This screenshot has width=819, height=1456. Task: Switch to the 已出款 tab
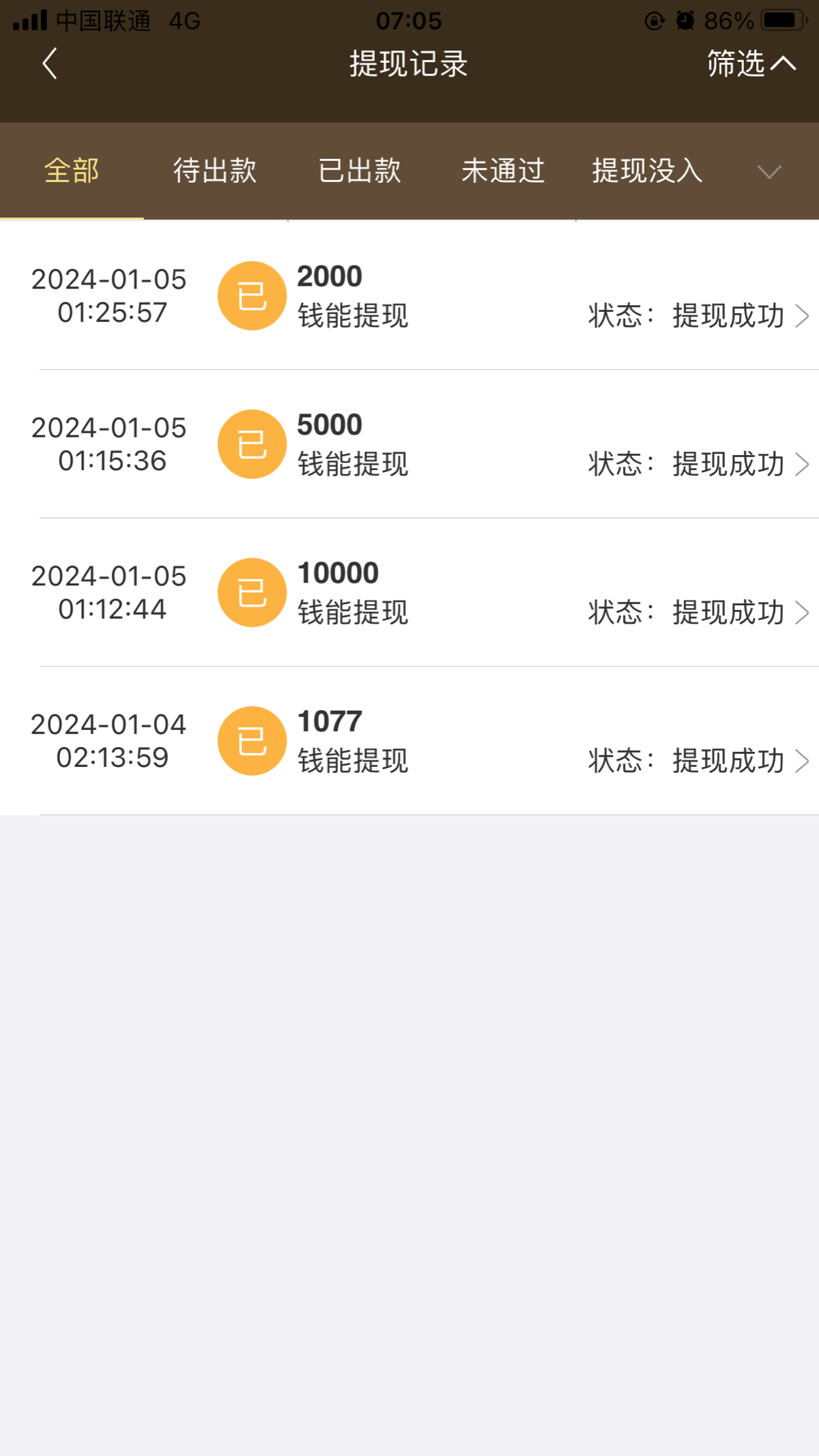[x=360, y=171]
